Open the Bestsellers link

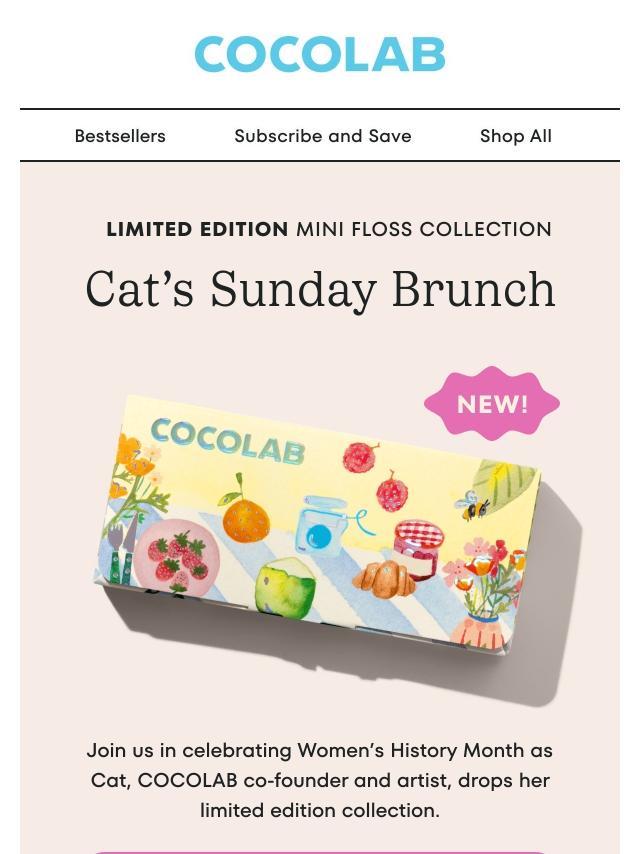120,136
